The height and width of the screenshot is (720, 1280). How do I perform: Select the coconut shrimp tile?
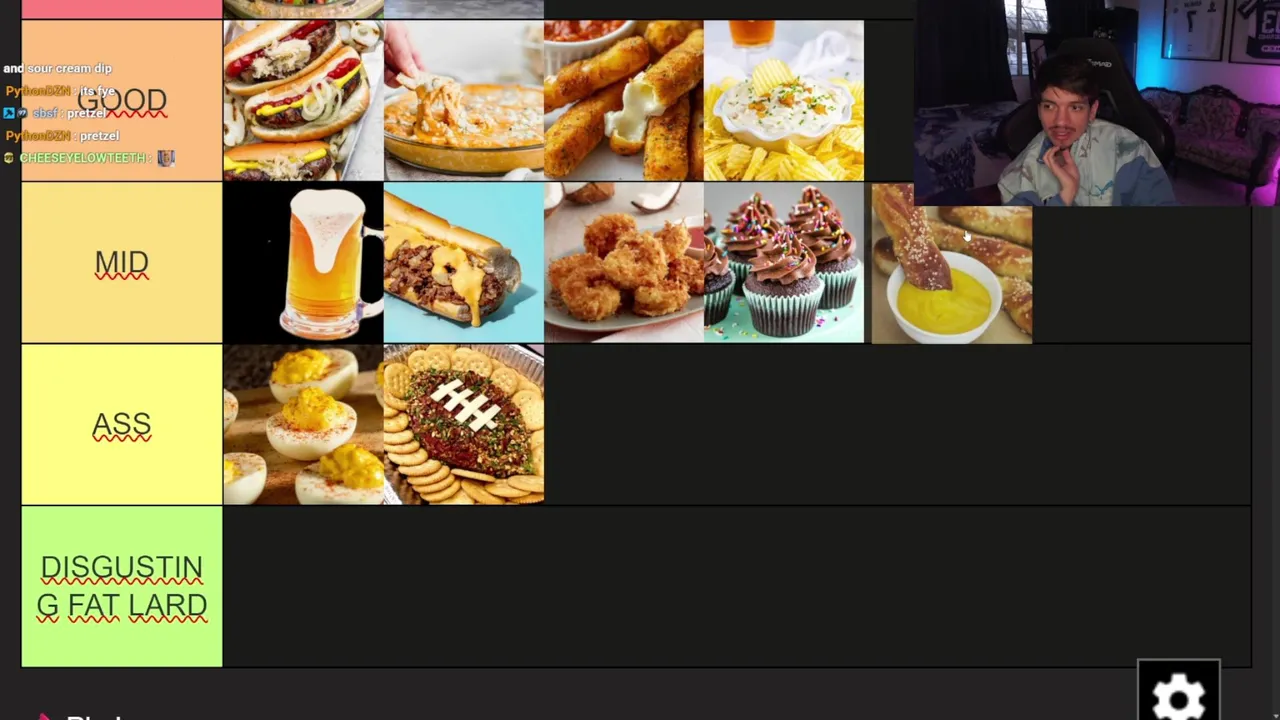click(x=623, y=263)
